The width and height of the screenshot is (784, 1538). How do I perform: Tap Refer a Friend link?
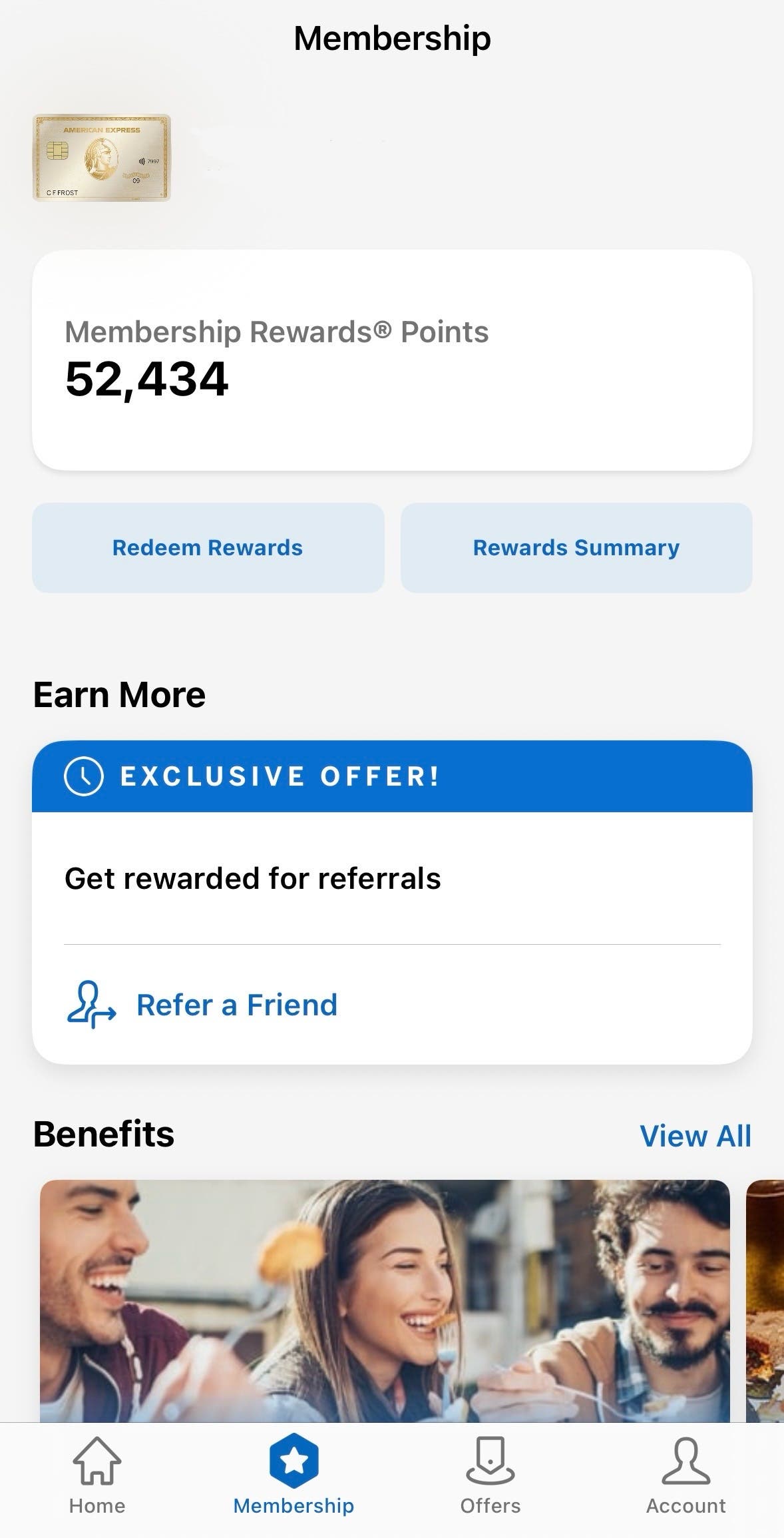coord(236,1005)
